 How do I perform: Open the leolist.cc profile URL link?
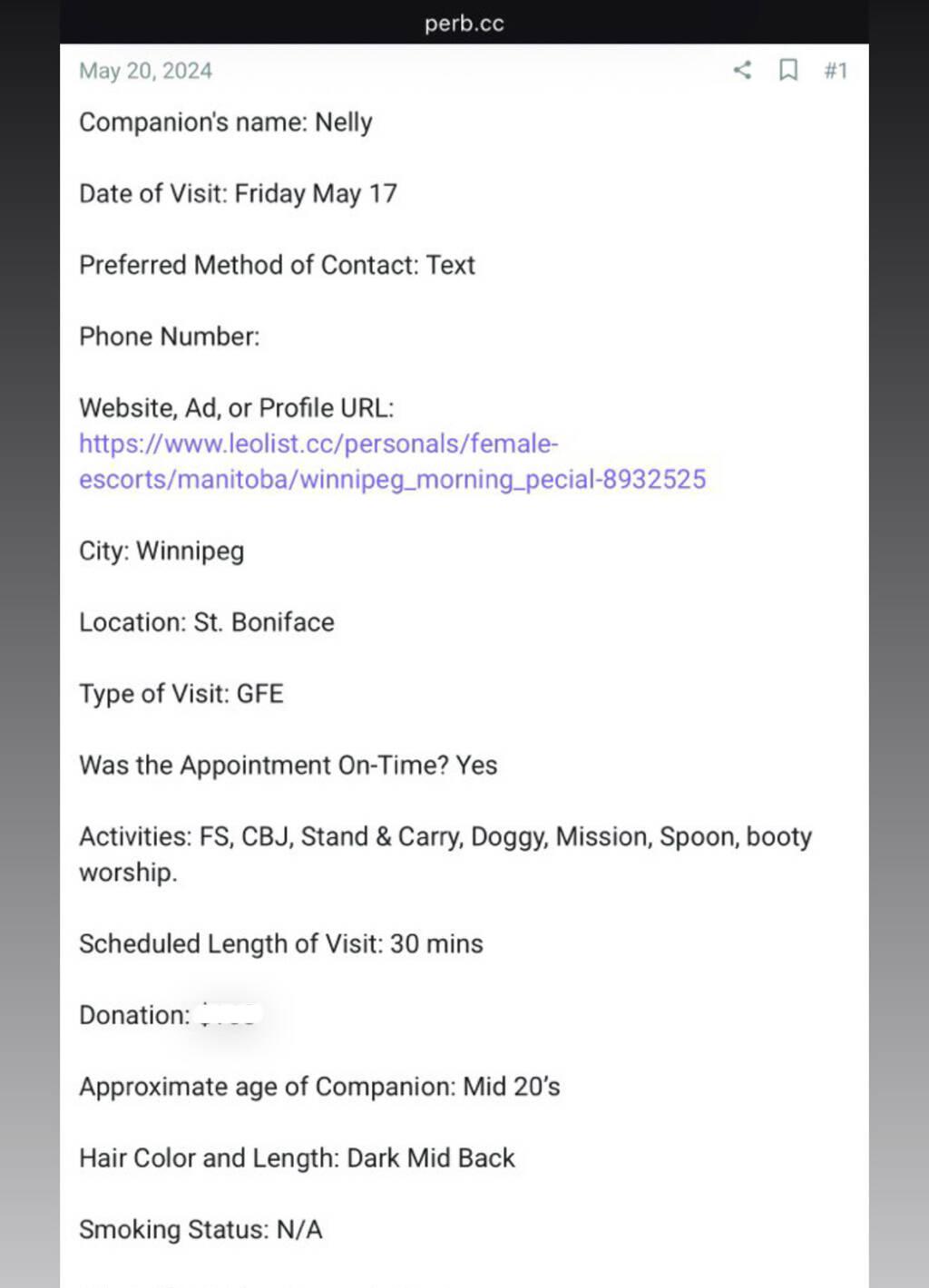click(x=391, y=462)
